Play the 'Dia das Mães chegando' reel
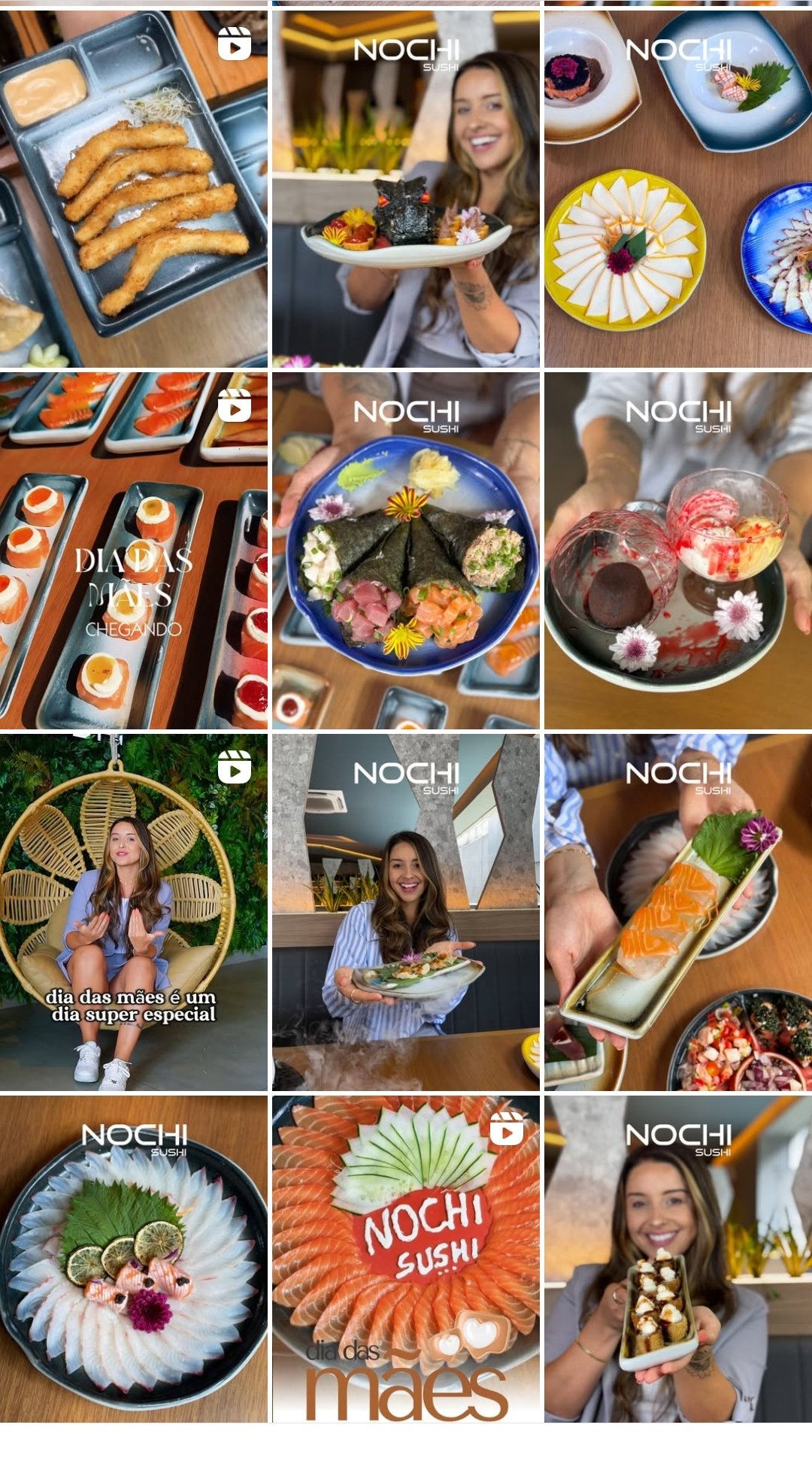 pos(134,550)
